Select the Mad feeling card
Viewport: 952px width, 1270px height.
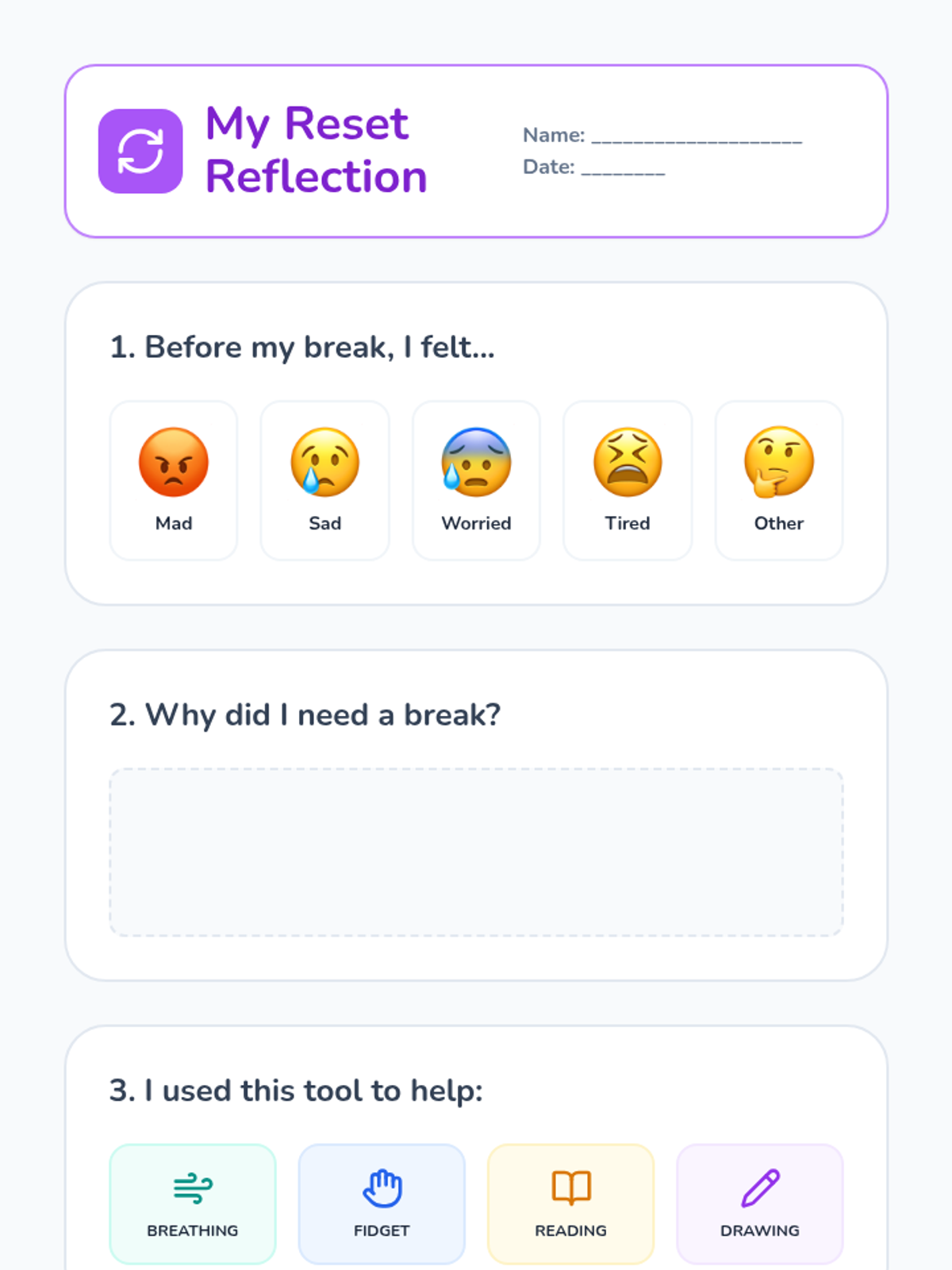pyautogui.click(x=174, y=480)
